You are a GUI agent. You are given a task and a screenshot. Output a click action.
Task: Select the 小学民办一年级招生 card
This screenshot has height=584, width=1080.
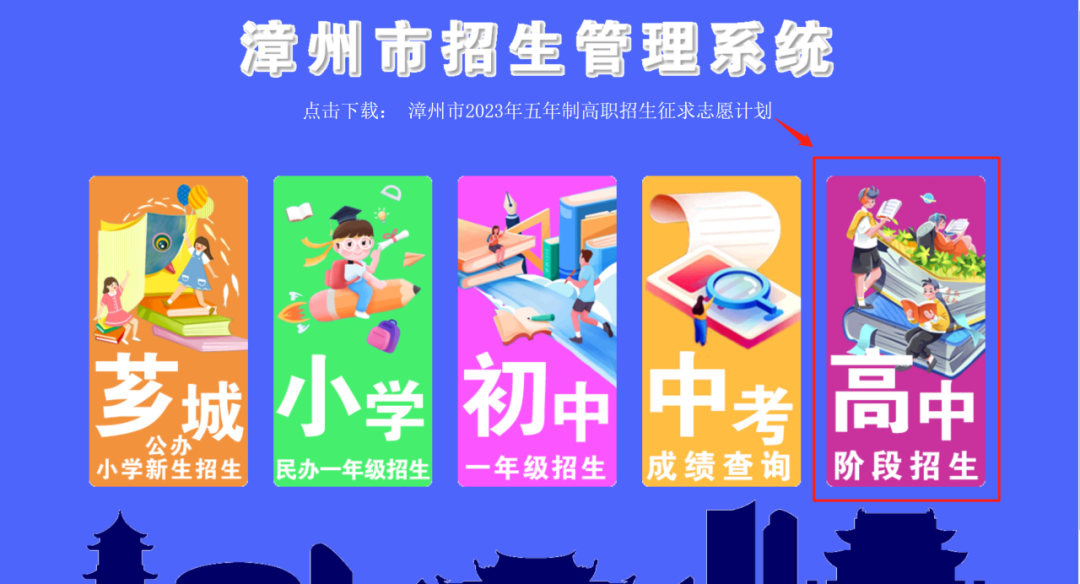click(x=352, y=331)
